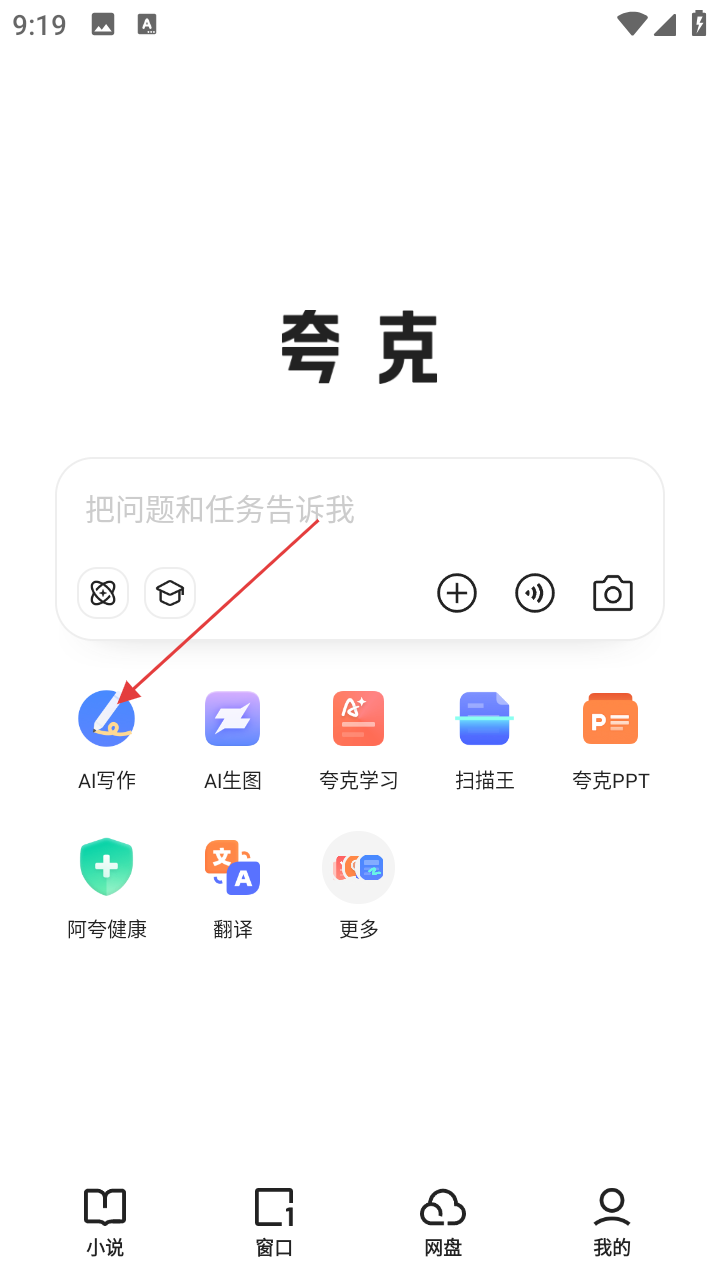Tap the graduation cap study mode icon
Screen dimensions: 720x1280
[170, 593]
